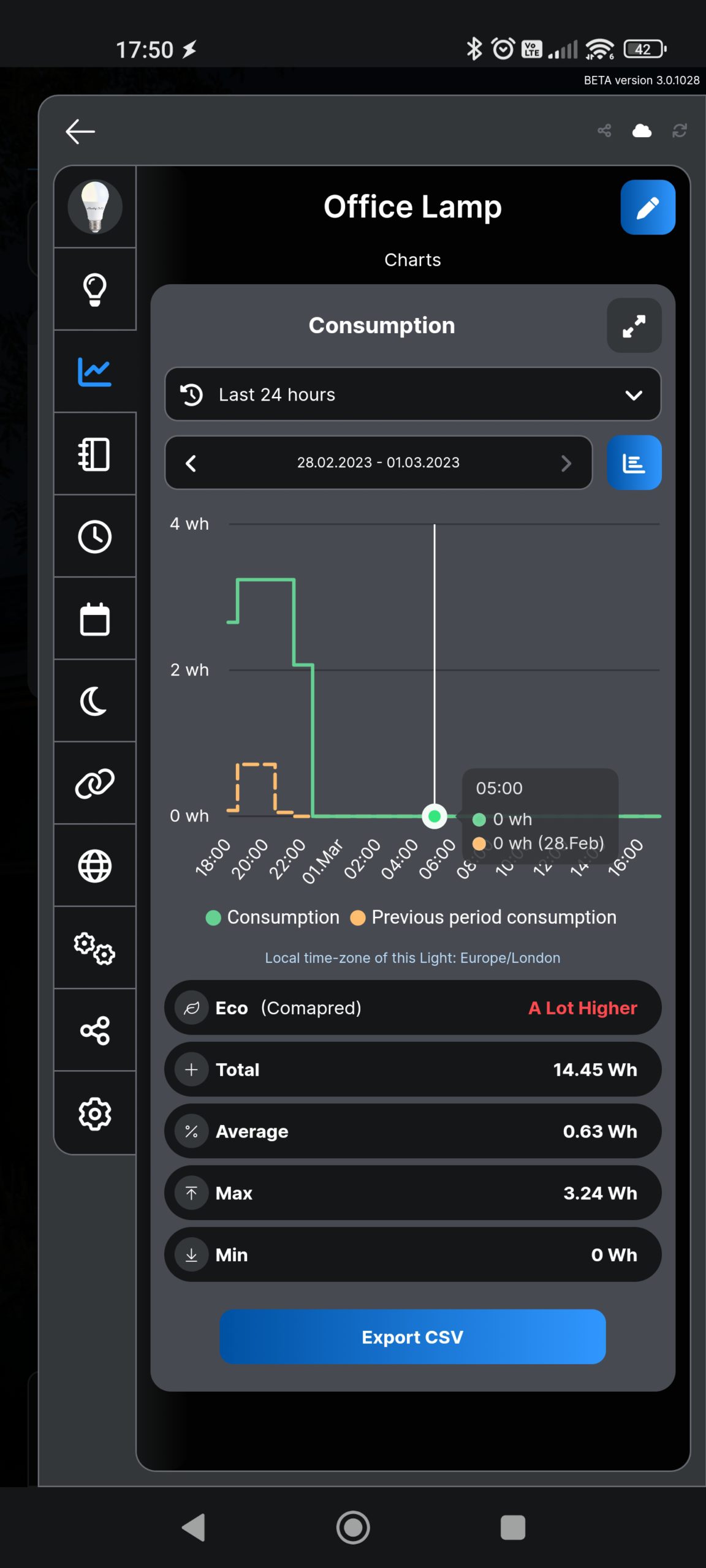The width and height of the screenshot is (706, 1568).
Task: Open the share tab in sidebar
Action: 95,1030
